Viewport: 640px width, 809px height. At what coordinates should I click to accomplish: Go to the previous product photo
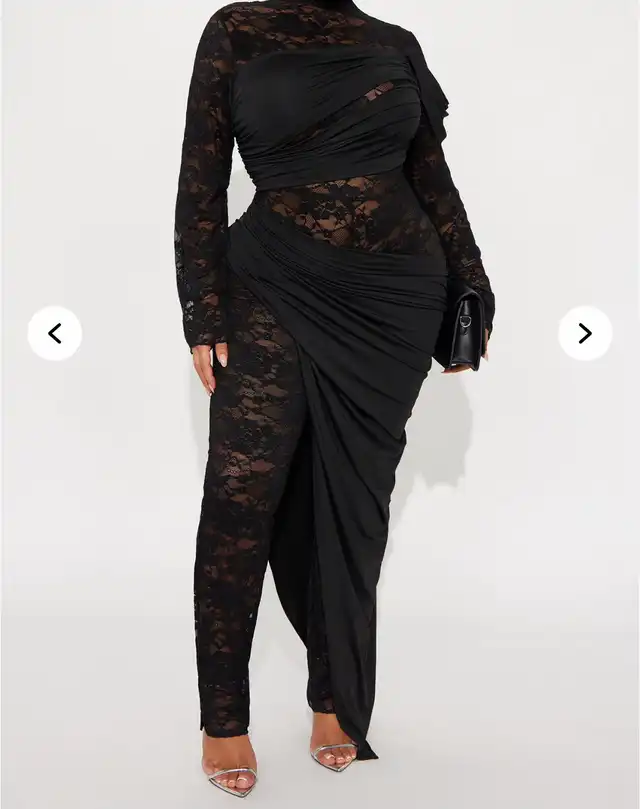pyautogui.click(x=55, y=334)
